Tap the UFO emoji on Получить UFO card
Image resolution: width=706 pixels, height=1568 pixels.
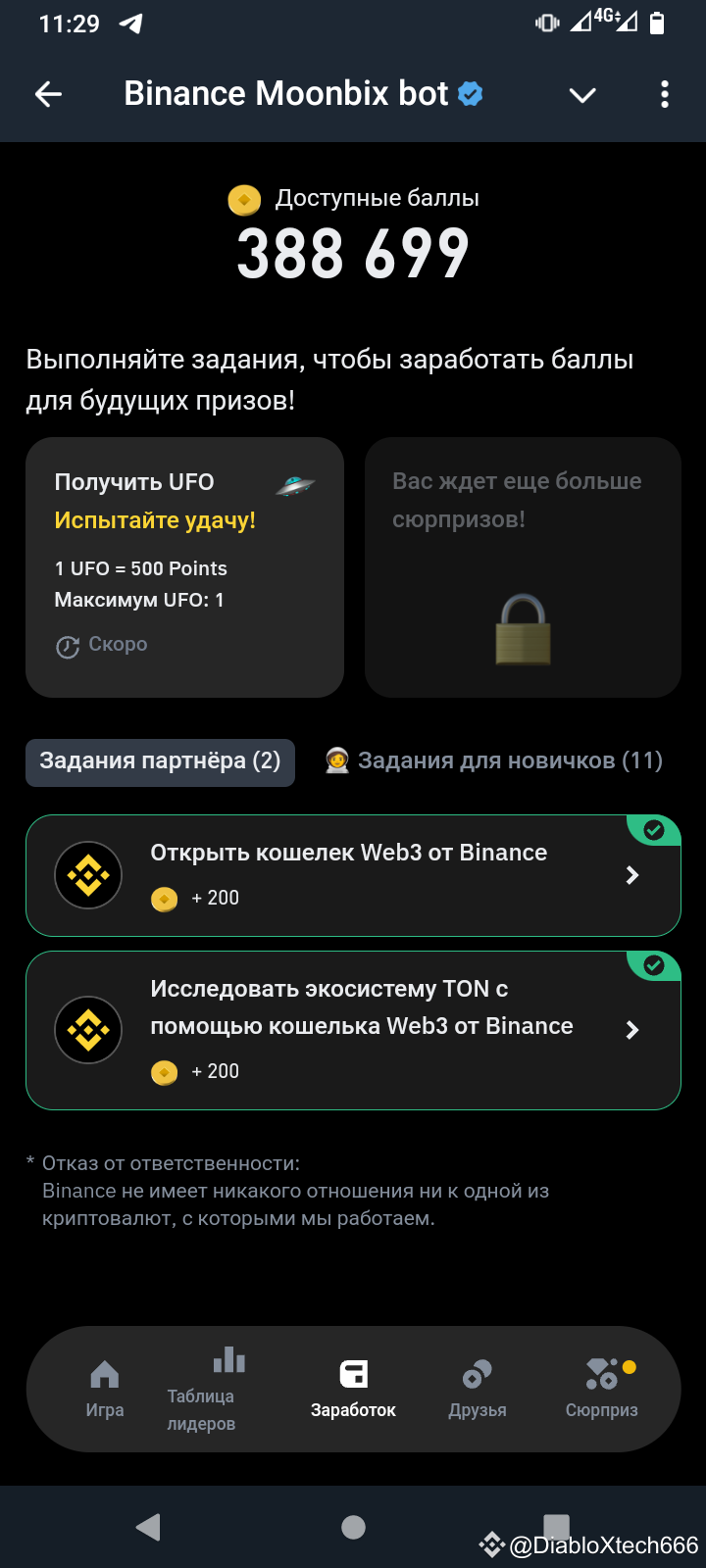[293, 483]
